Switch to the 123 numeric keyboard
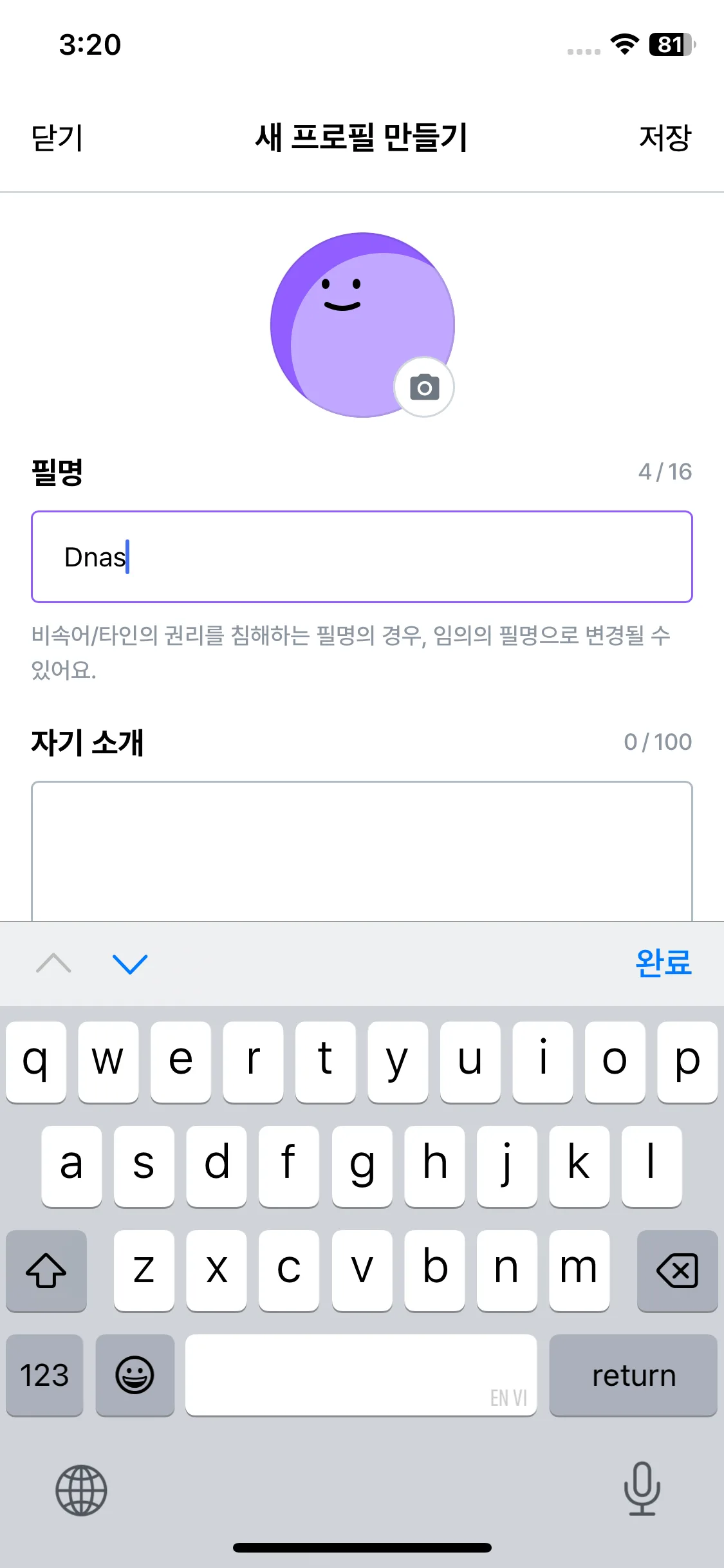Screen dimensions: 724x1568 (44, 1376)
